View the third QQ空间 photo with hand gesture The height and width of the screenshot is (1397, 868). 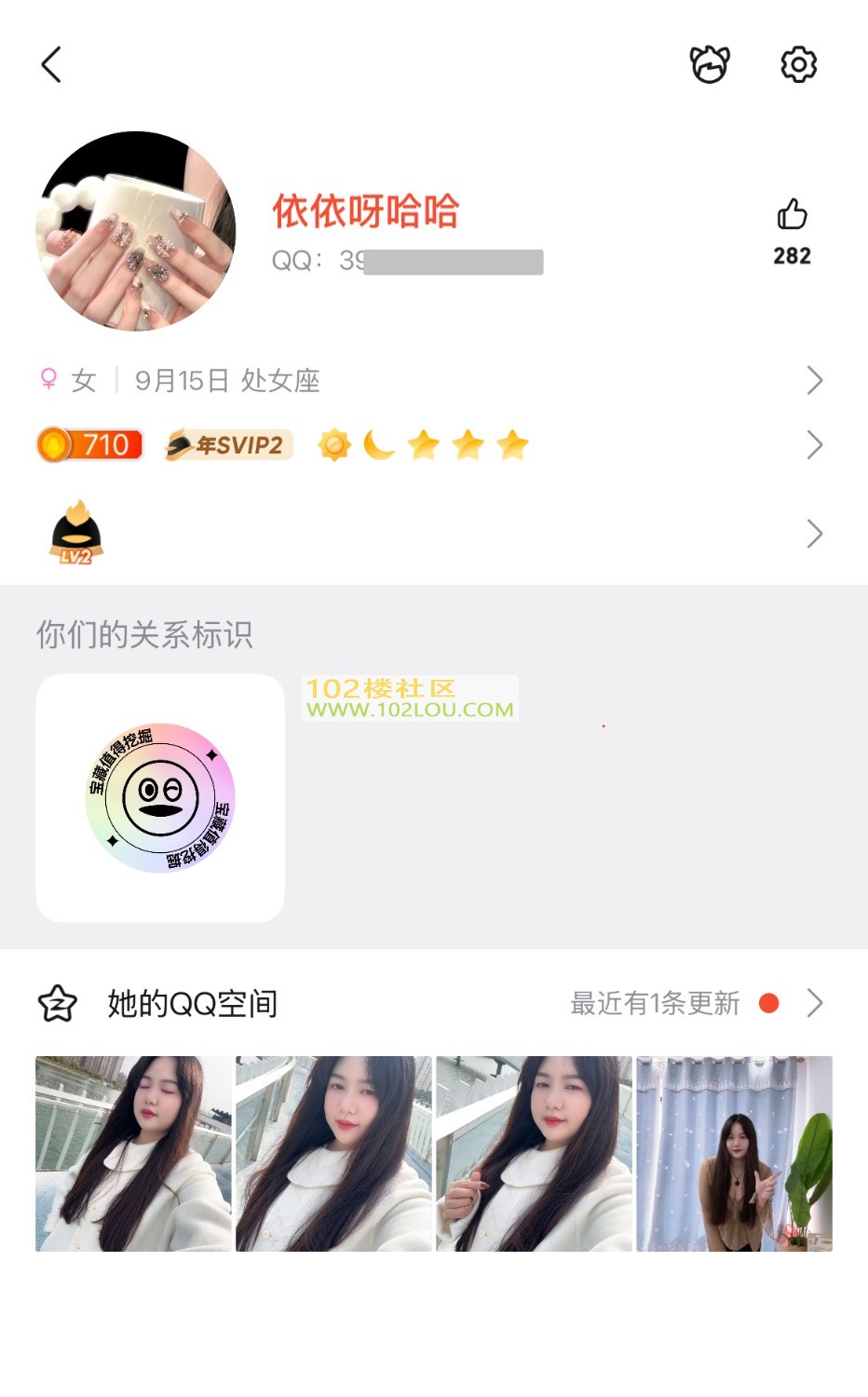pyautogui.click(x=534, y=1154)
